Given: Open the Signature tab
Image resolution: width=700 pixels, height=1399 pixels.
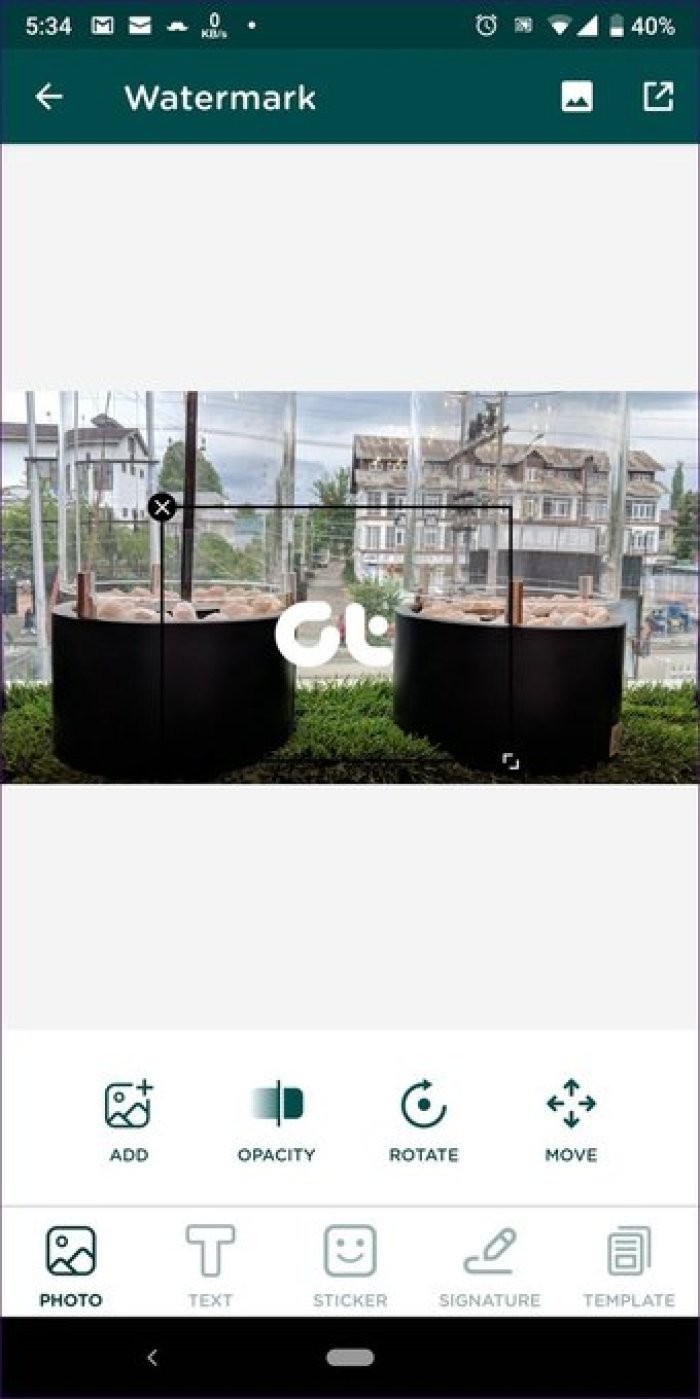Looking at the screenshot, I should (x=489, y=1266).
